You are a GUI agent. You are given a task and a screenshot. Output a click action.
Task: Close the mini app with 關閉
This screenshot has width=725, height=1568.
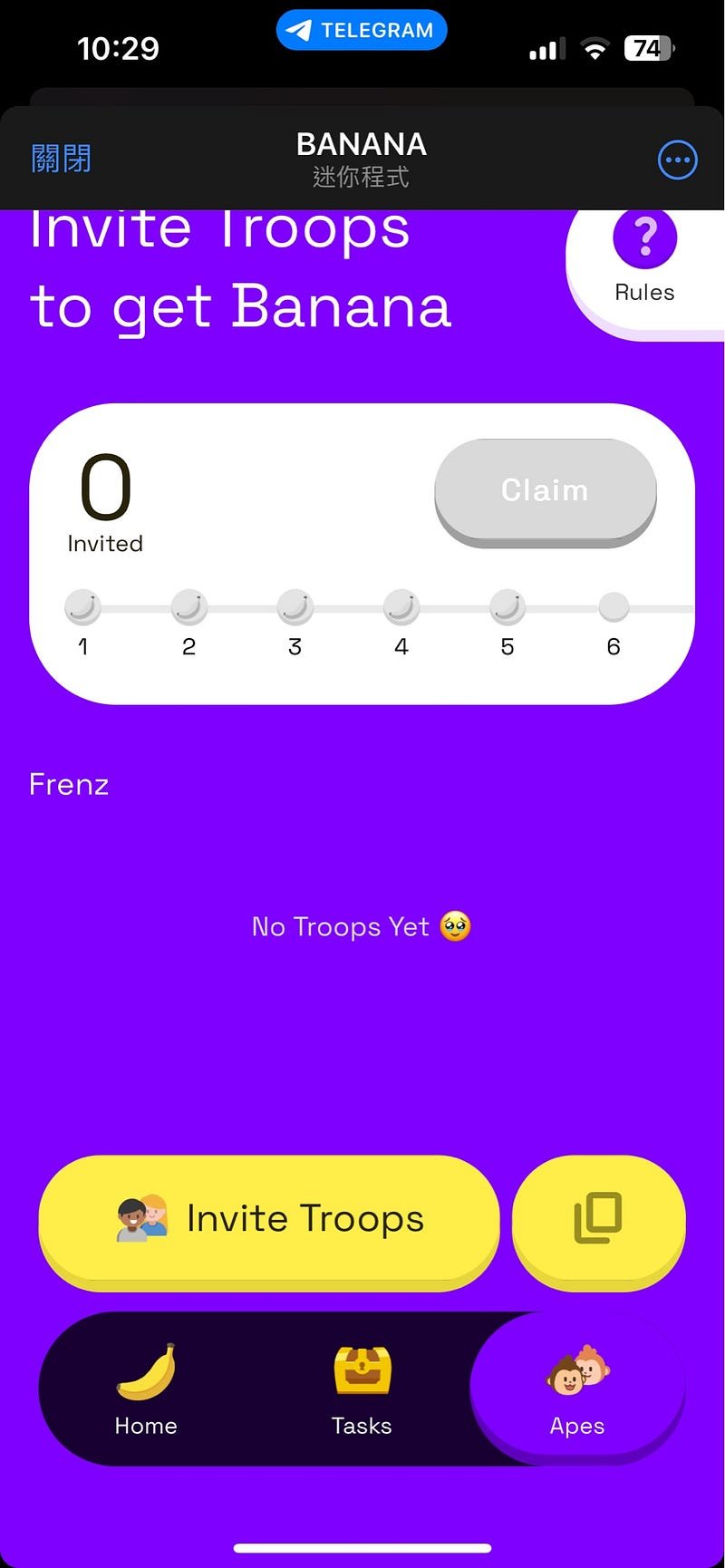click(x=61, y=159)
